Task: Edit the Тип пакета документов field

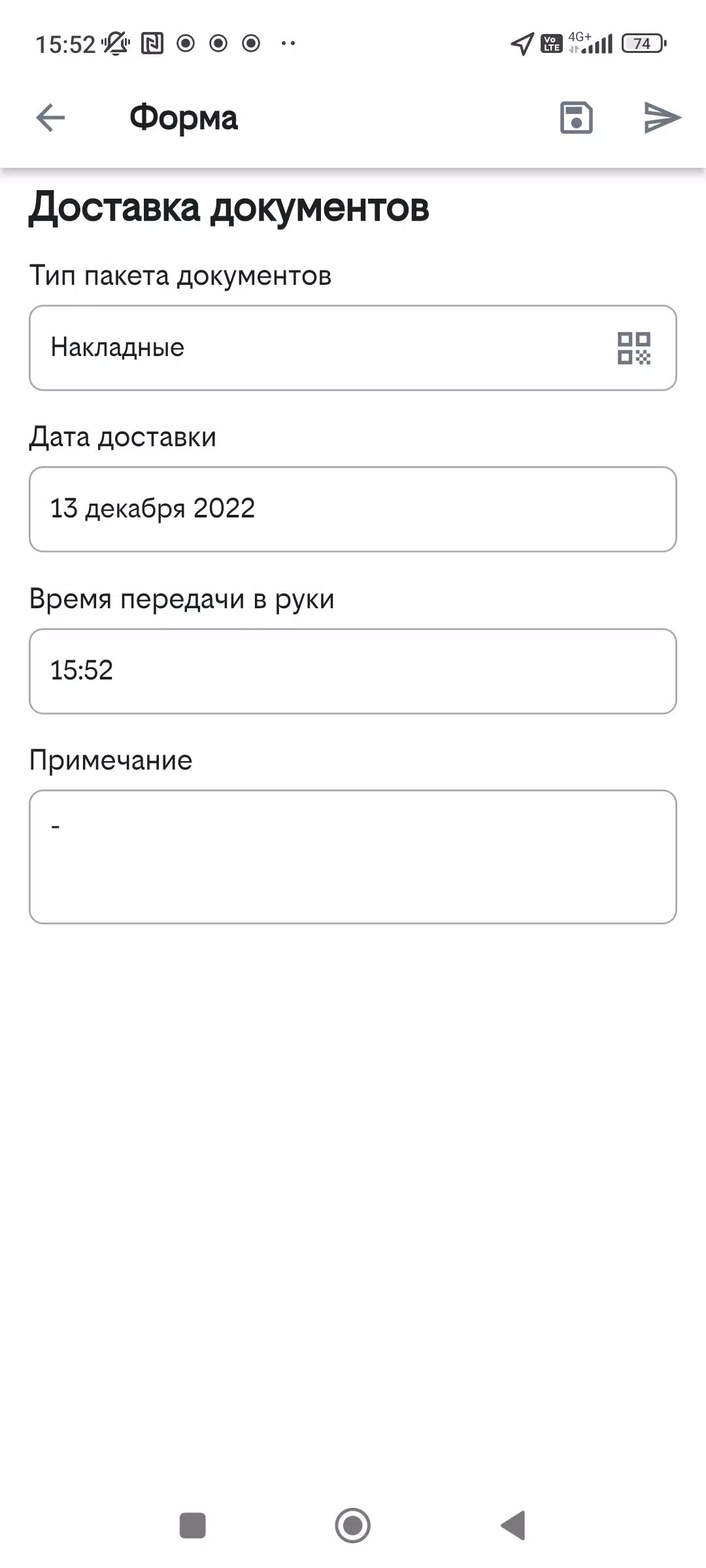Action: [314, 348]
